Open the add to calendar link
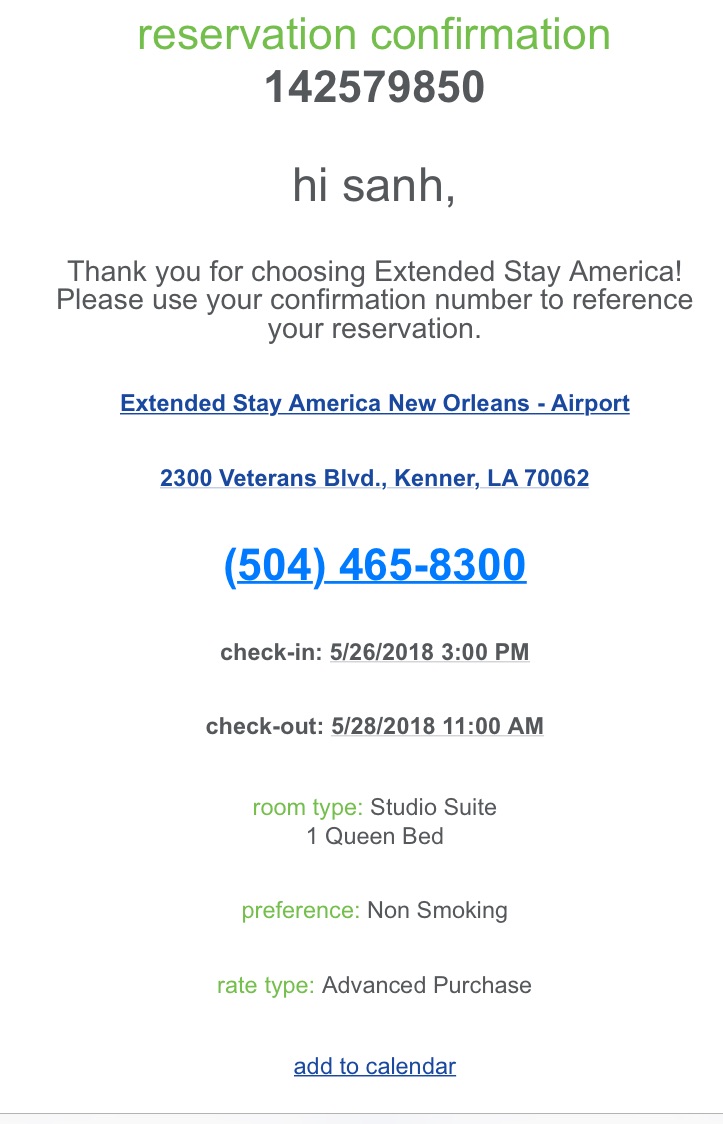723x1124 pixels. tap(375, 1066)
